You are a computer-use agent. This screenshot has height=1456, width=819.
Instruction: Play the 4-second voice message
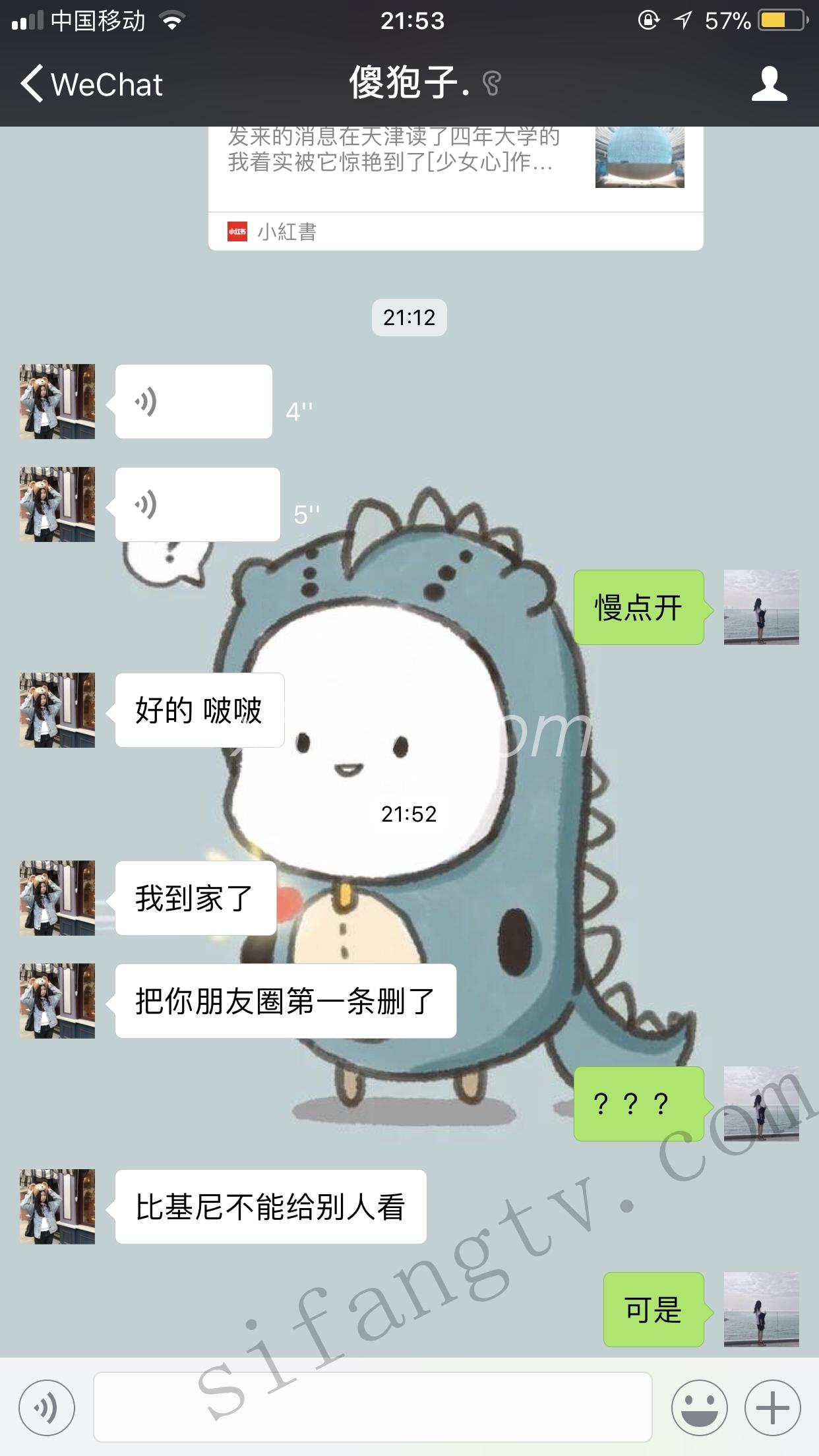(193, 402)
